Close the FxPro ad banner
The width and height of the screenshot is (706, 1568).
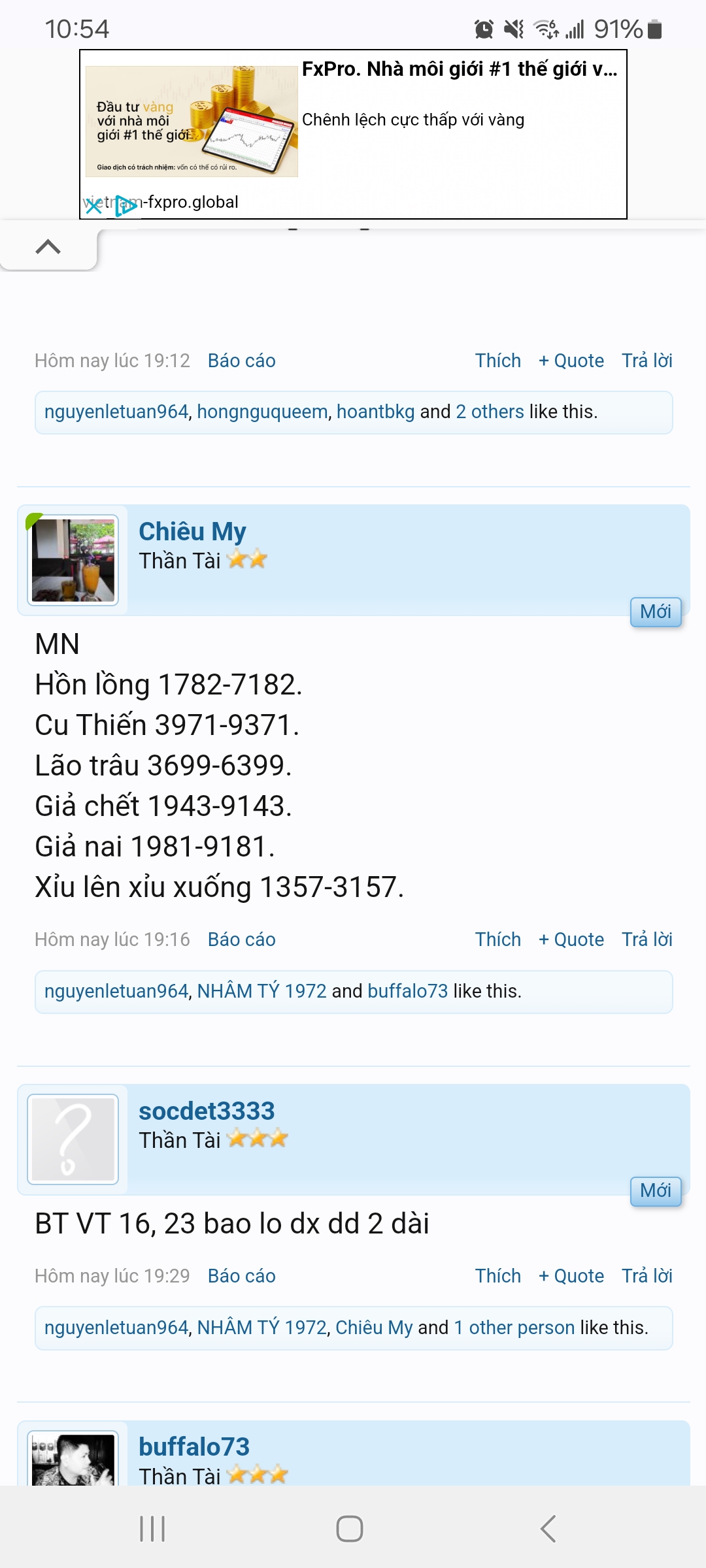93,206
